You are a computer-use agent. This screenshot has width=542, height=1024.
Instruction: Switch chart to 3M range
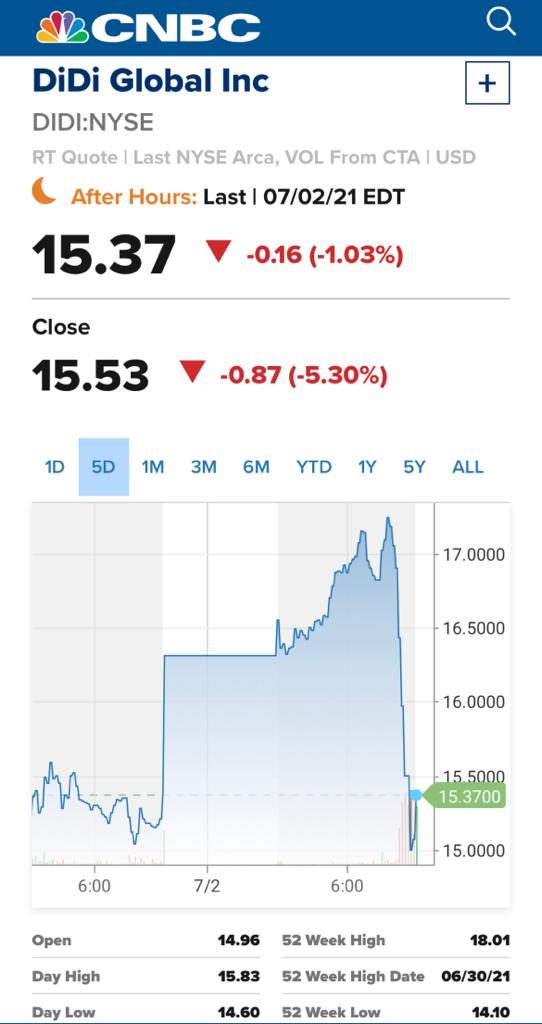(x=204, y=467)
